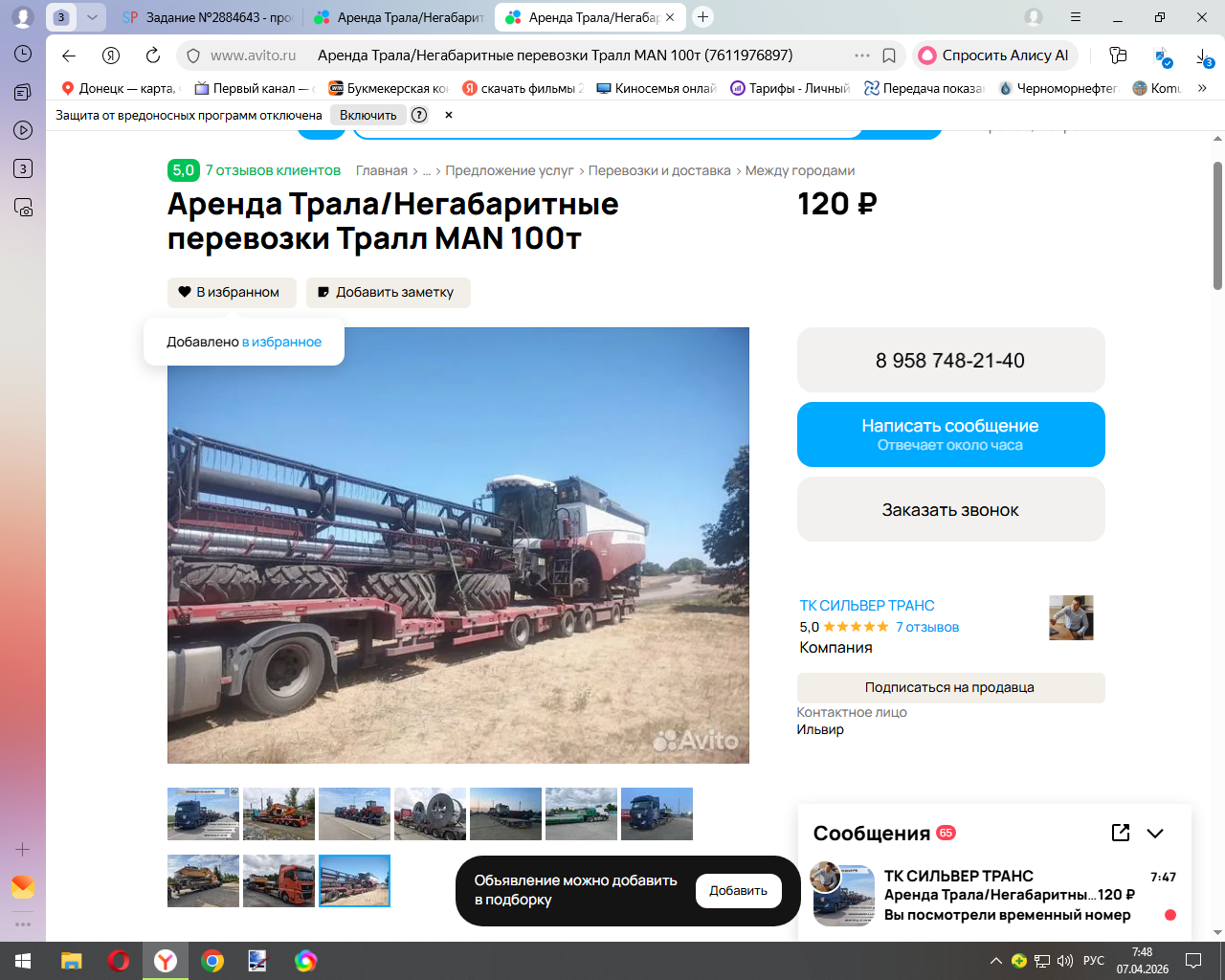Close the current browser tab
The image size is (1225, 980).
click(x=670, y=17)
